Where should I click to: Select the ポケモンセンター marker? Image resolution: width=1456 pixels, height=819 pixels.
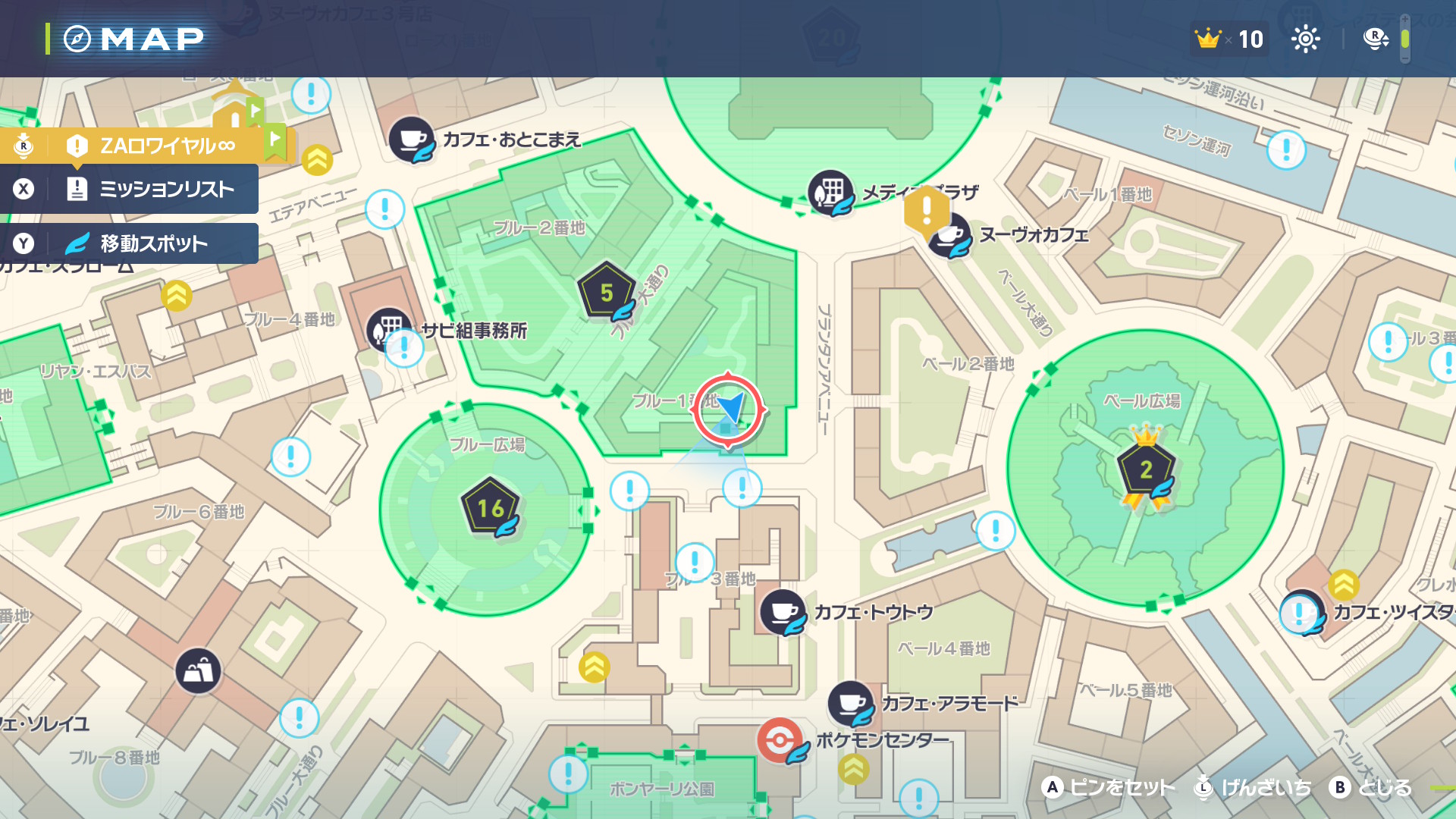(780, 739)
